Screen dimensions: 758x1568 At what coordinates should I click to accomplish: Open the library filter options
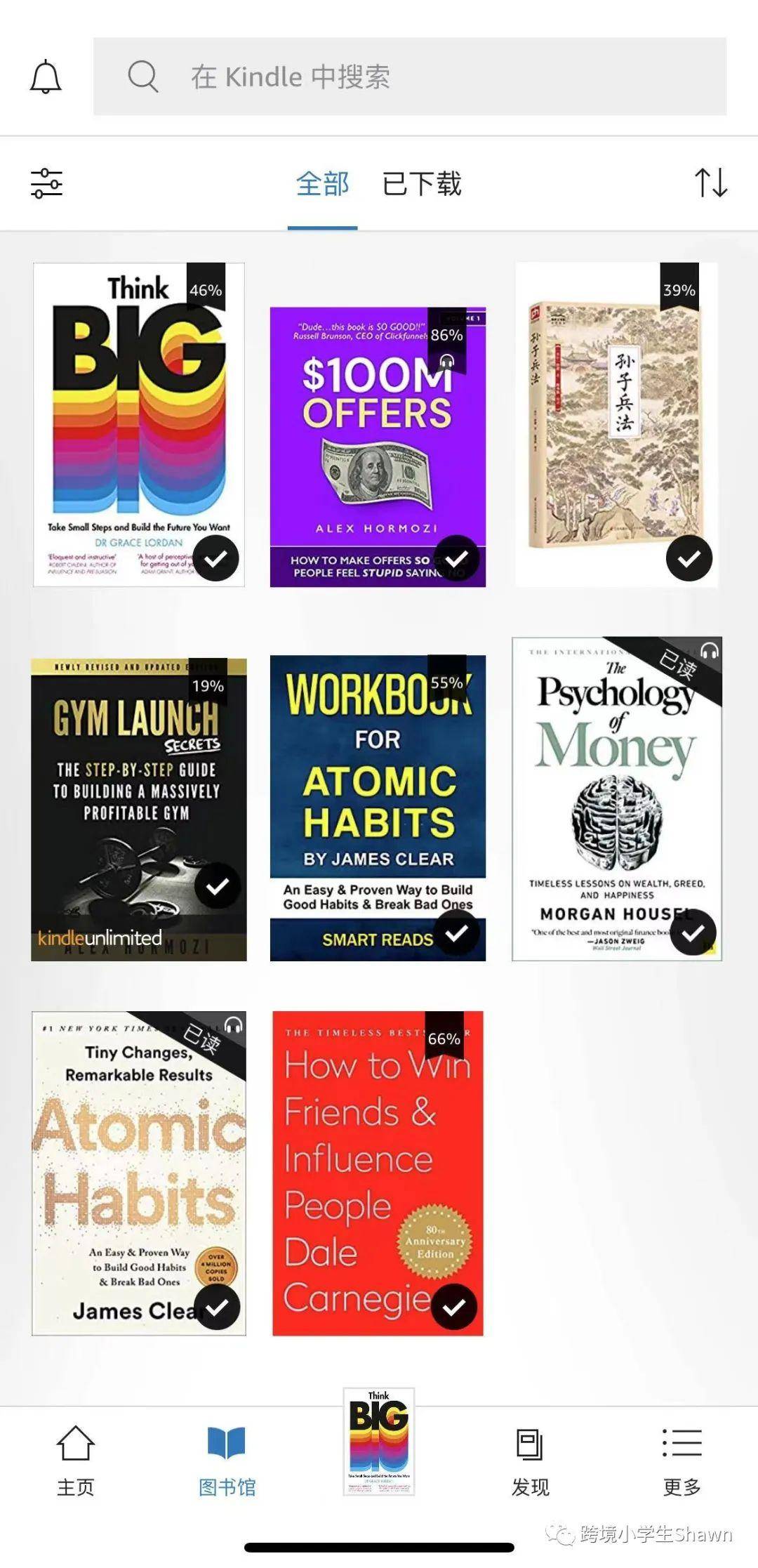pos(46,183)
